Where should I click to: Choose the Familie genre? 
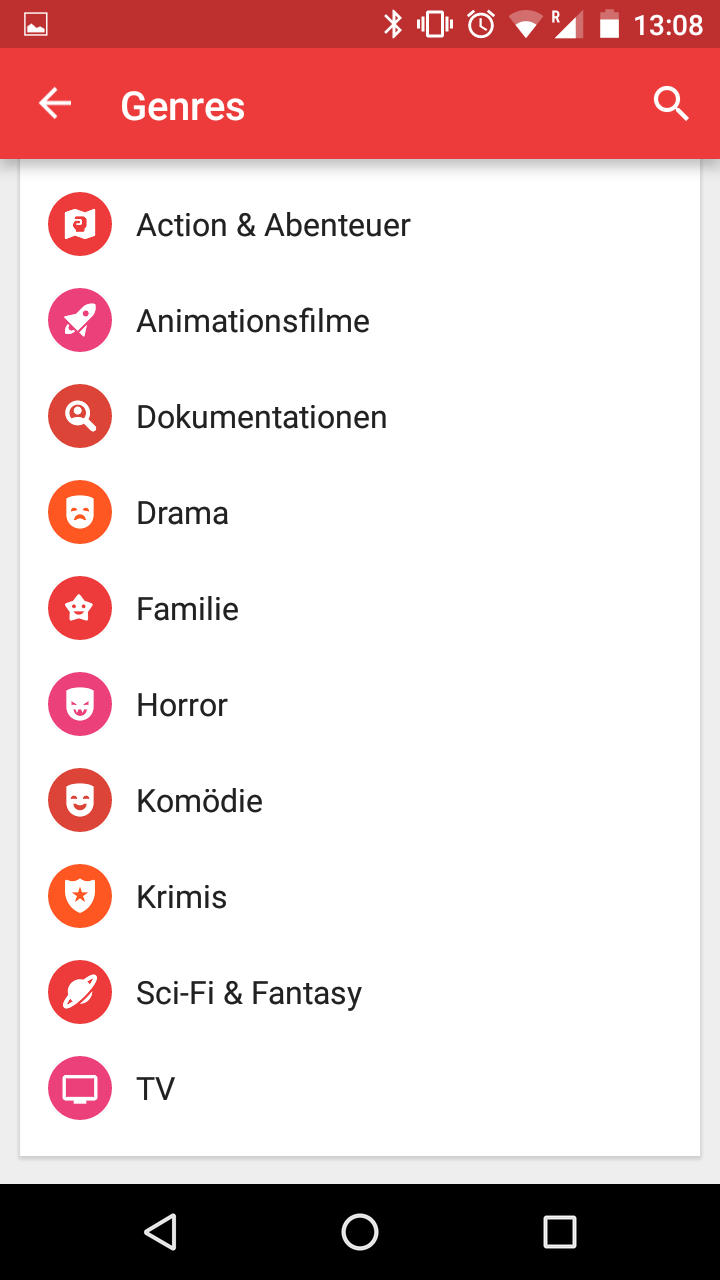click(360, 608)
